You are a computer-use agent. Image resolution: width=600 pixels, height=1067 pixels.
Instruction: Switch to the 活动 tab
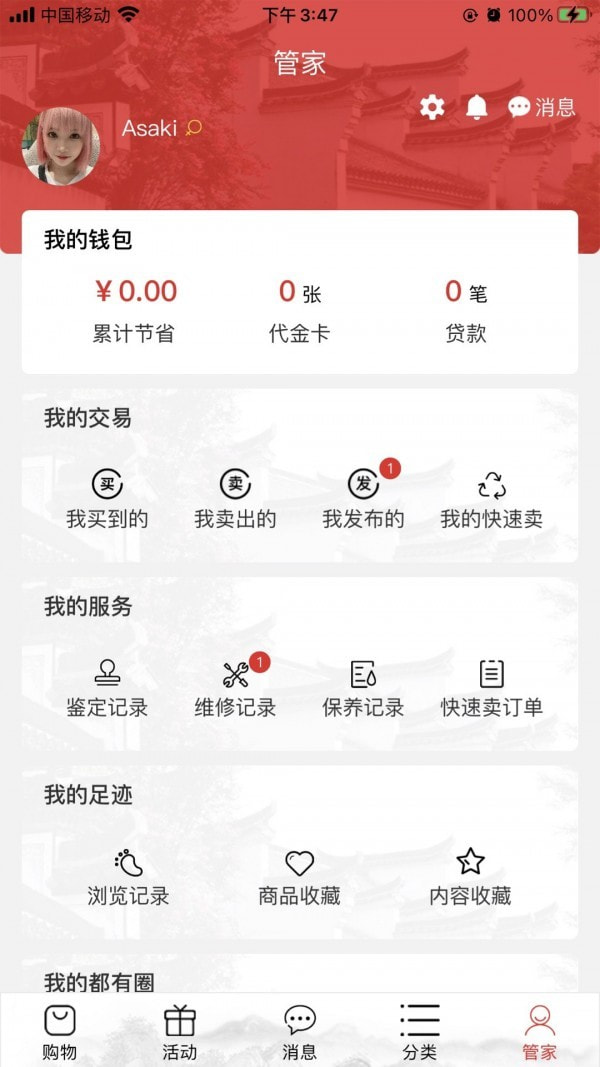tap(180, 1031)
